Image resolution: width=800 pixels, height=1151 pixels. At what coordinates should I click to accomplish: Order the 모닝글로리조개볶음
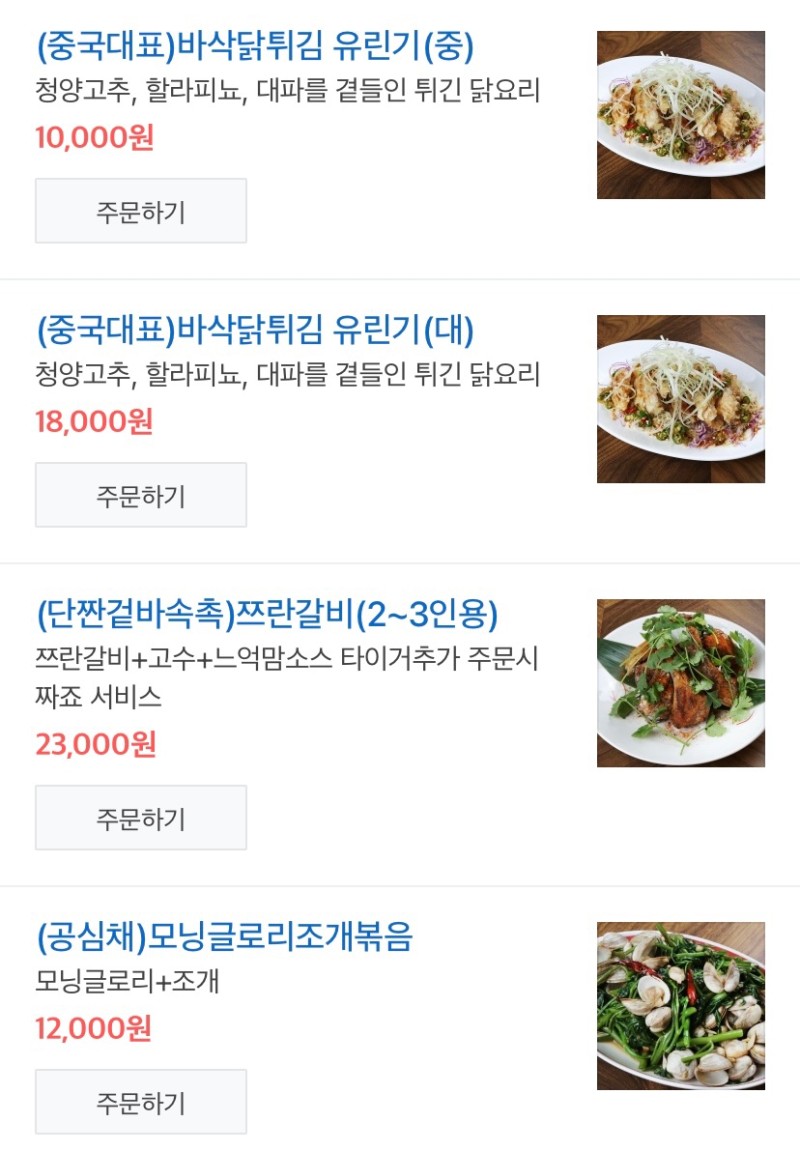(x=141, y=1102)
